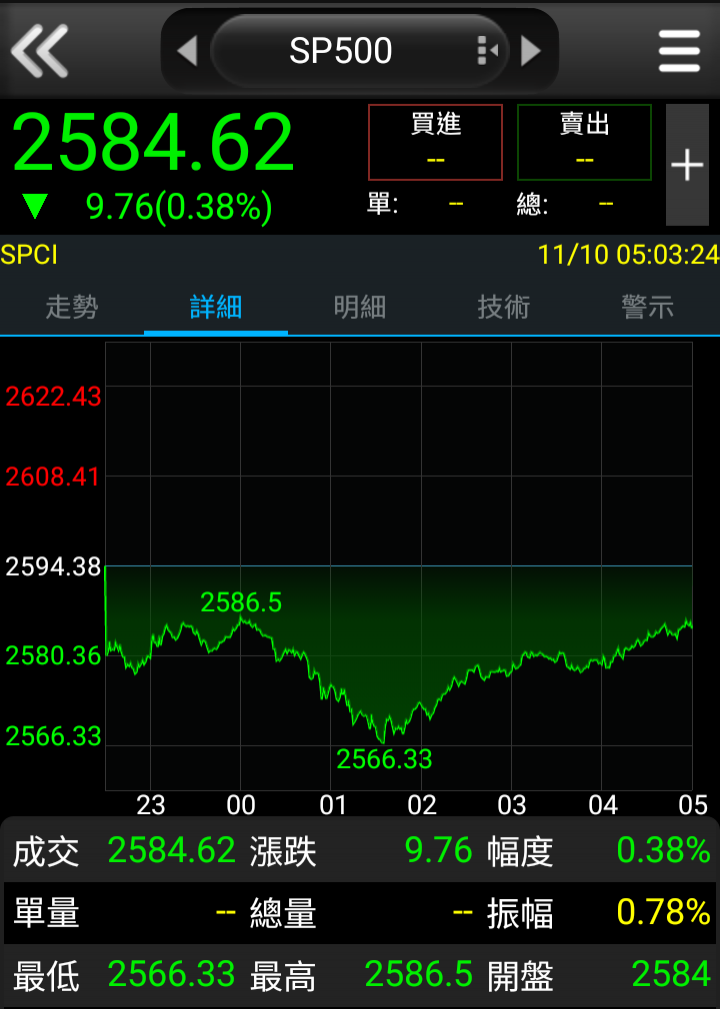720x1009 pixels.
Task: Tap the 賣出 sell box
Action: 584,142
